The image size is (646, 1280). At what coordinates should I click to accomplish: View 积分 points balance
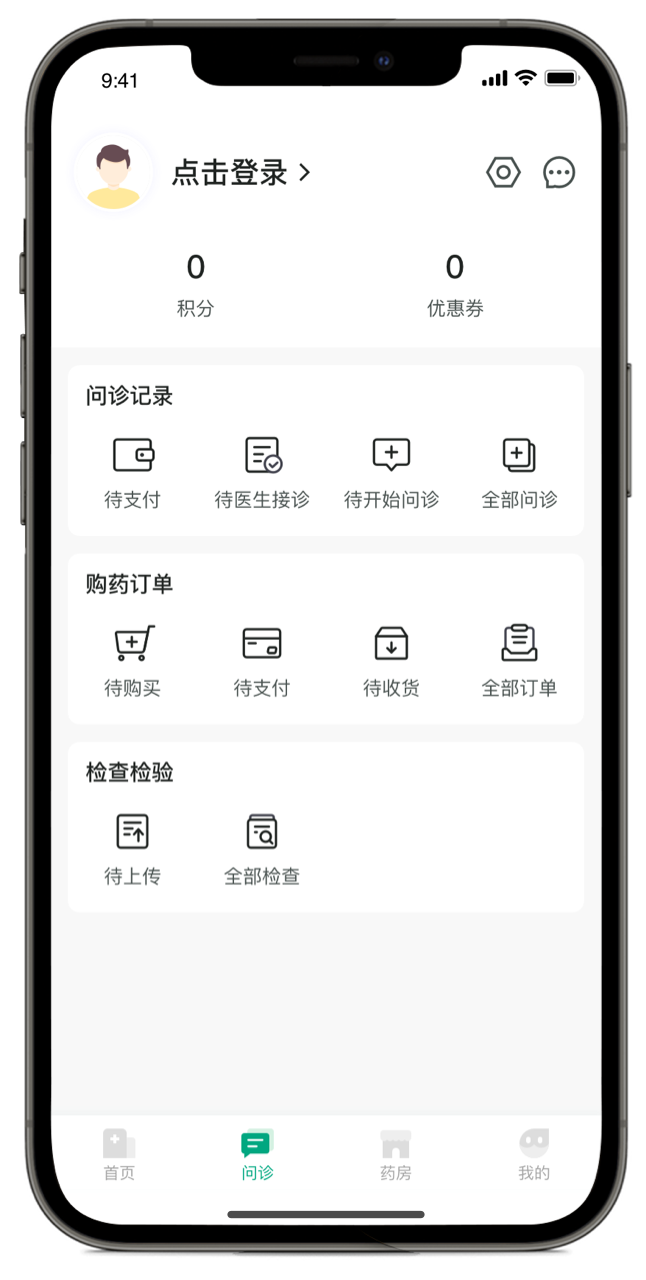click(x=196, y=284)
